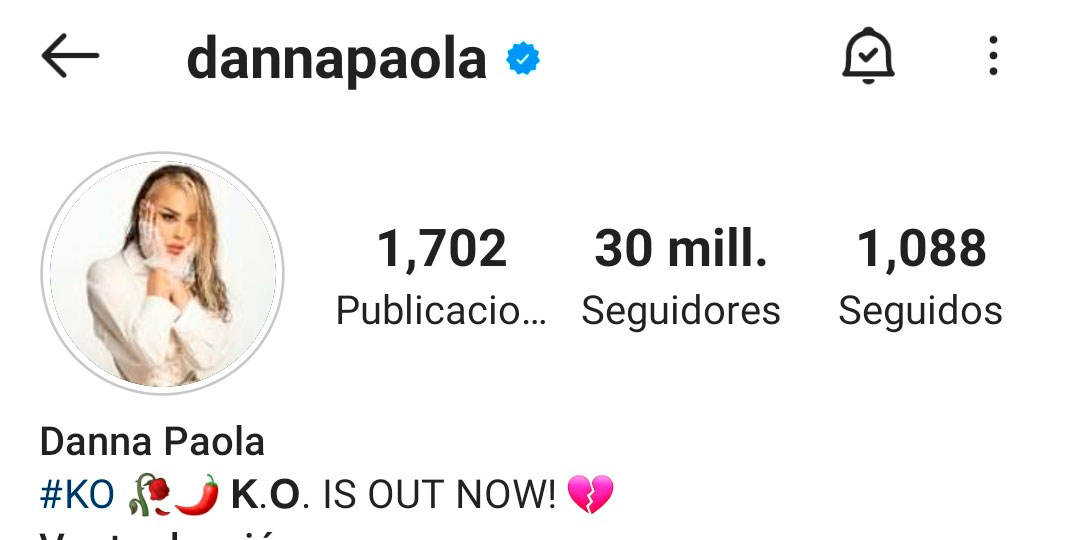View the profile picture story
Screen dimensions: 1077x540
[163, 272]
